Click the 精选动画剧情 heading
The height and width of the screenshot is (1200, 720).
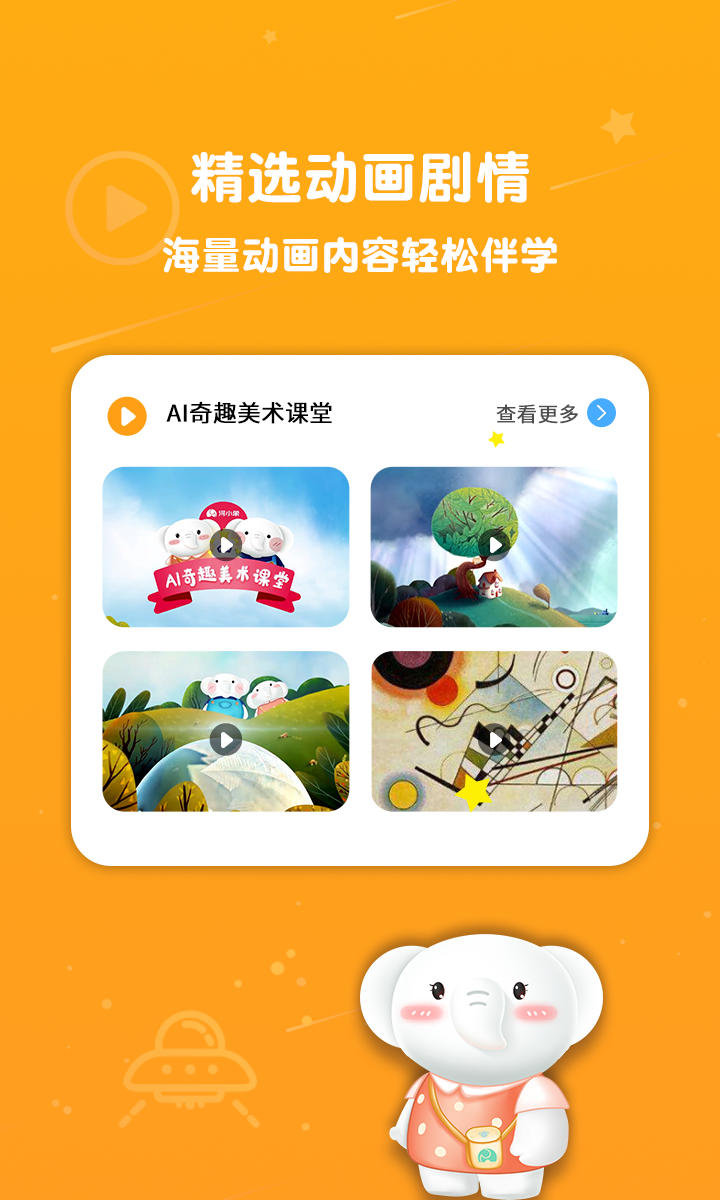click(360, 180)
